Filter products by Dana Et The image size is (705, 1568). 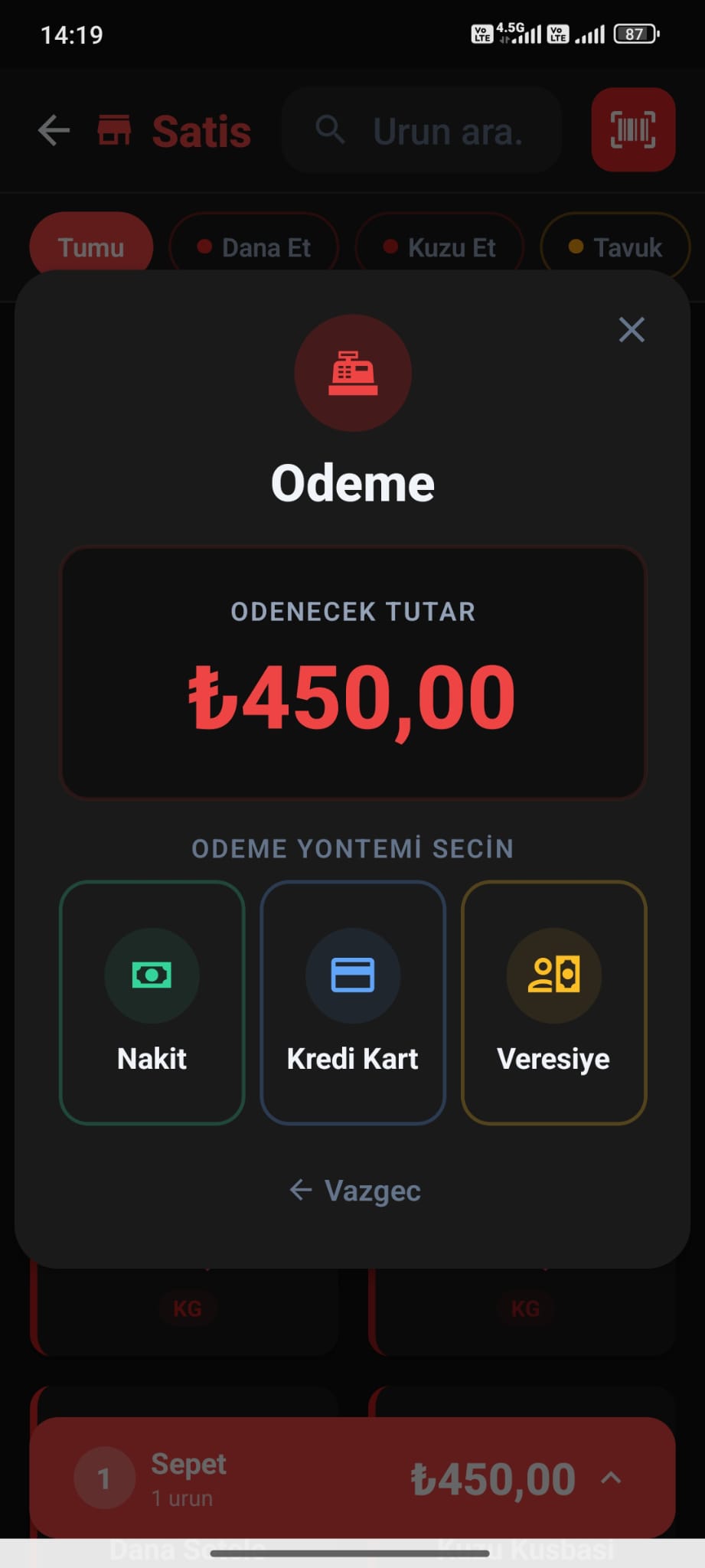coord(253,247)
